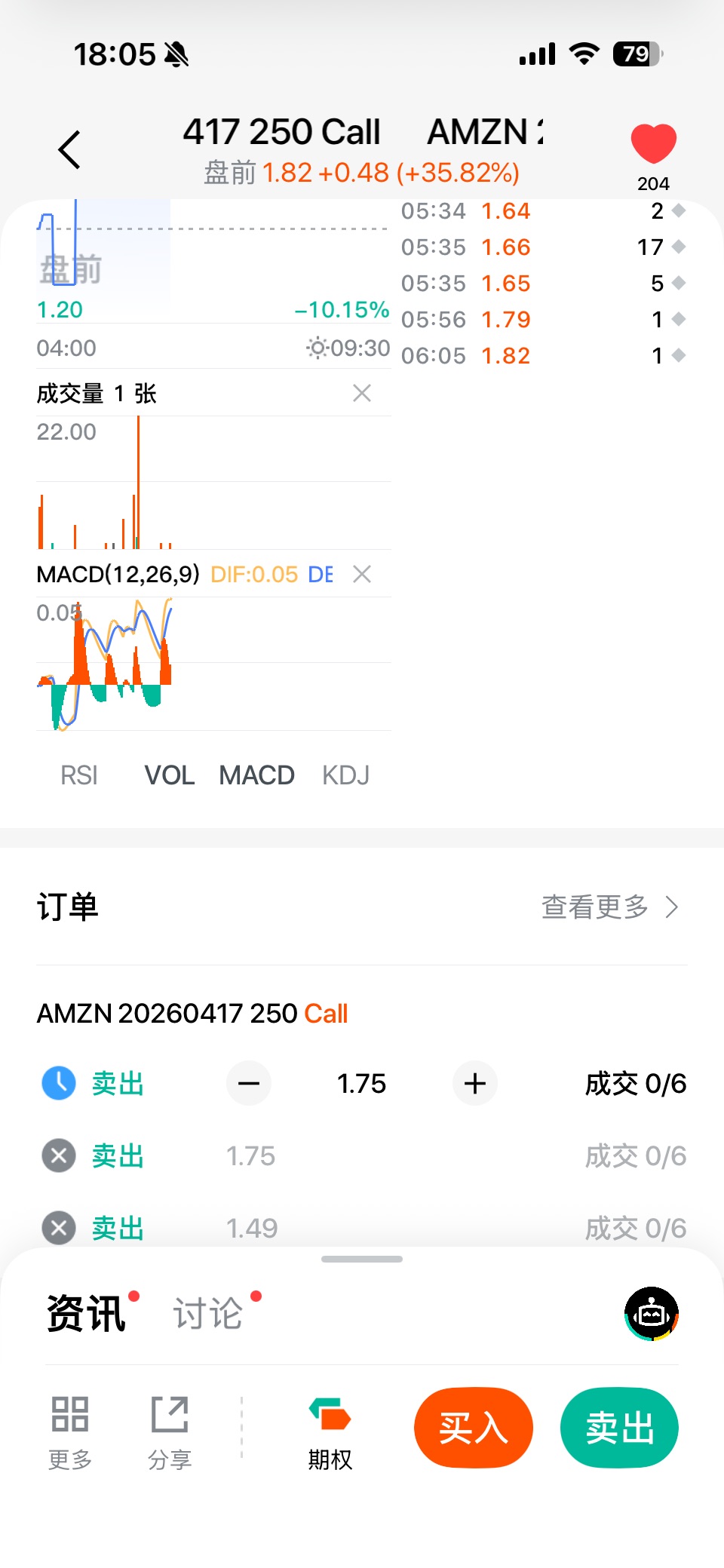Open the robot assistant icon

coord(652,1314)
